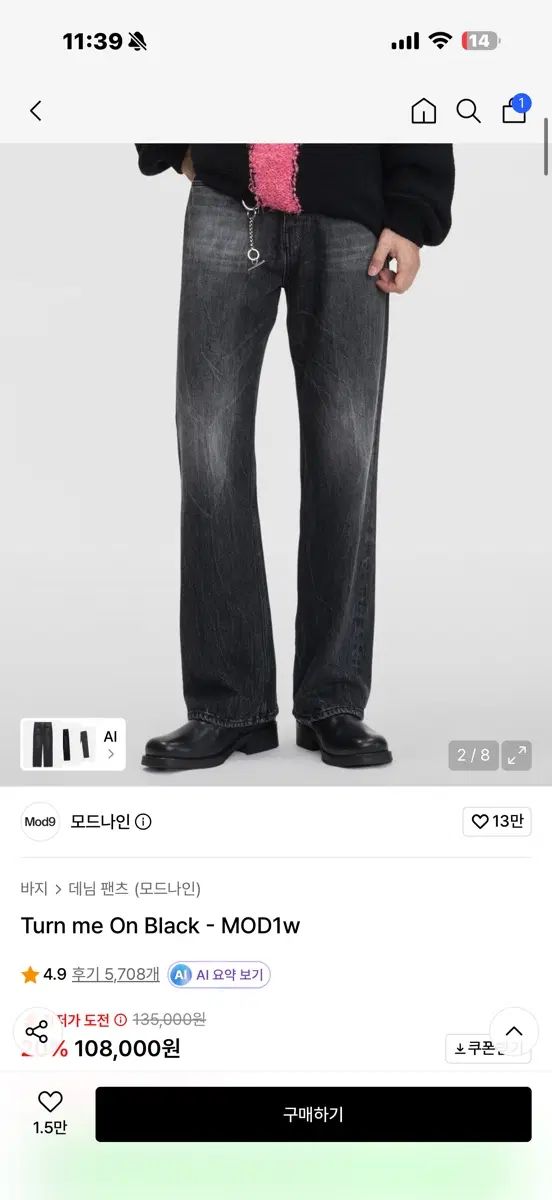Viewport: 552px width, 1200px height.
Task: Open 데님 팬츠 (모드나인) category
Action: pyautogui.click(x=134, y=888)
